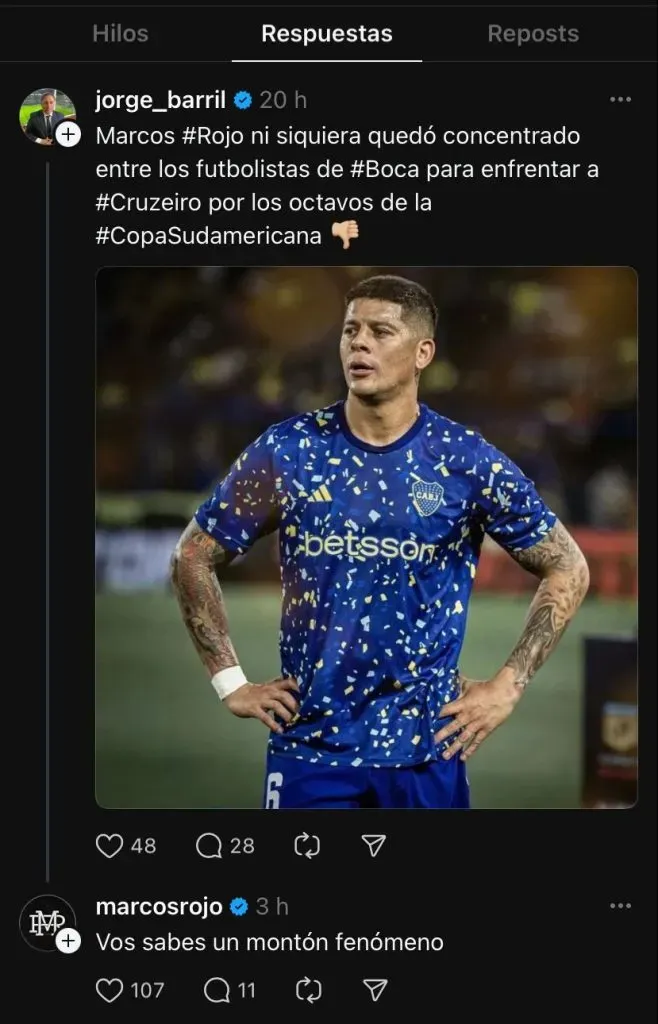Viewport: 658px width, 1024px height.
Task: Reply to marcosrojo's comment
Action: tap(216, 990)
